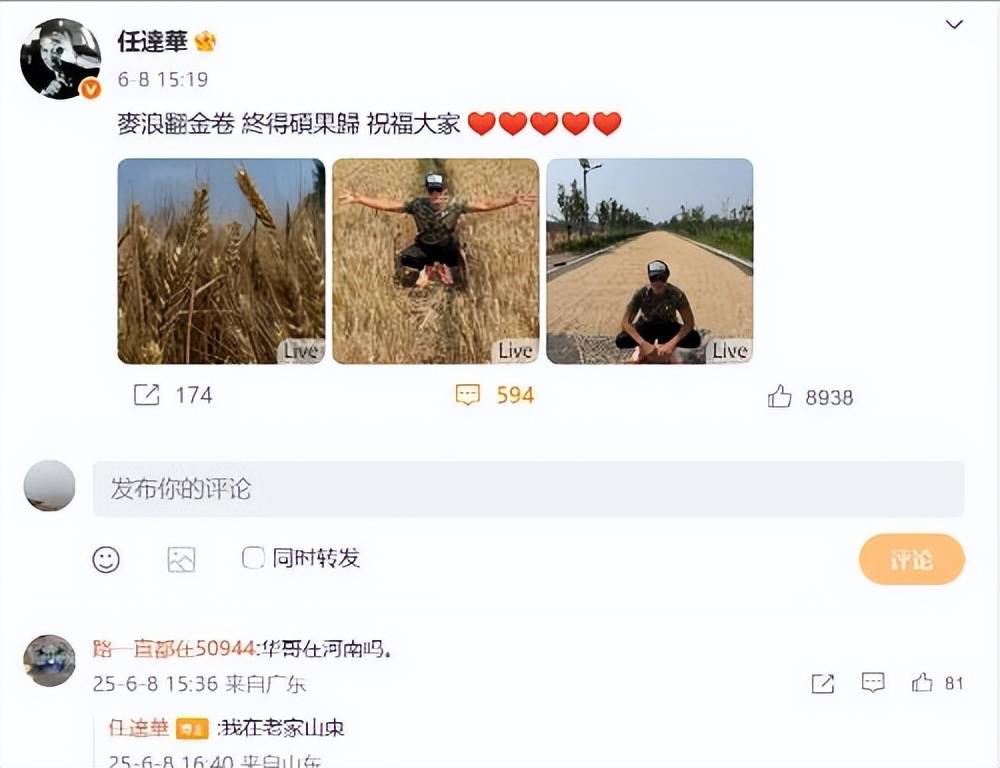The height and width of the screenshot is (768, 1000).
Task: Repost 路一直都在50944's comment
Action: [x=822, y=683]
